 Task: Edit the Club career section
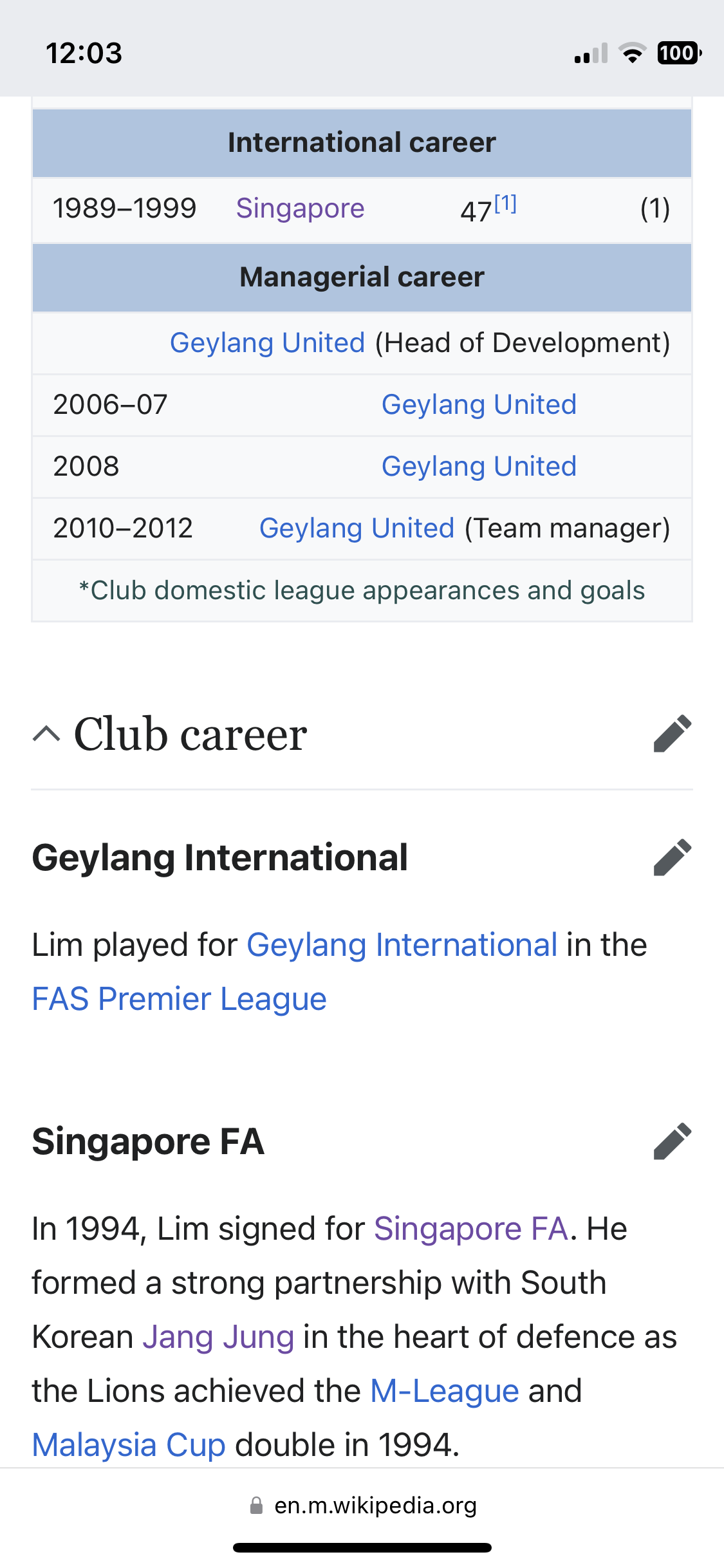[672, 734]
